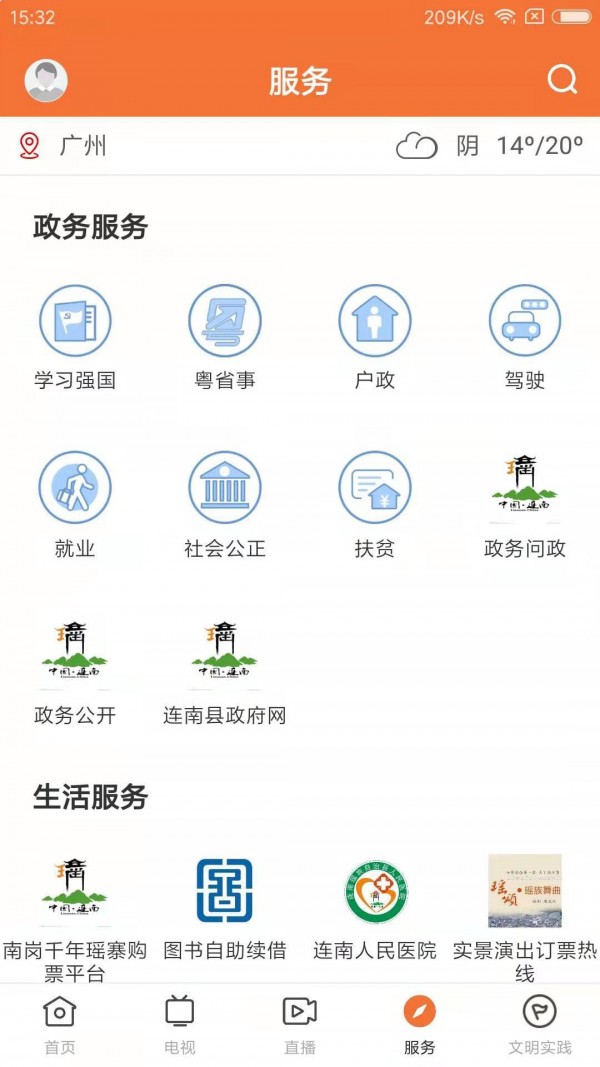The height and width of the screenshot is (1067, 600).
Task: Change the location from 广州
Action: coord(64,146)
